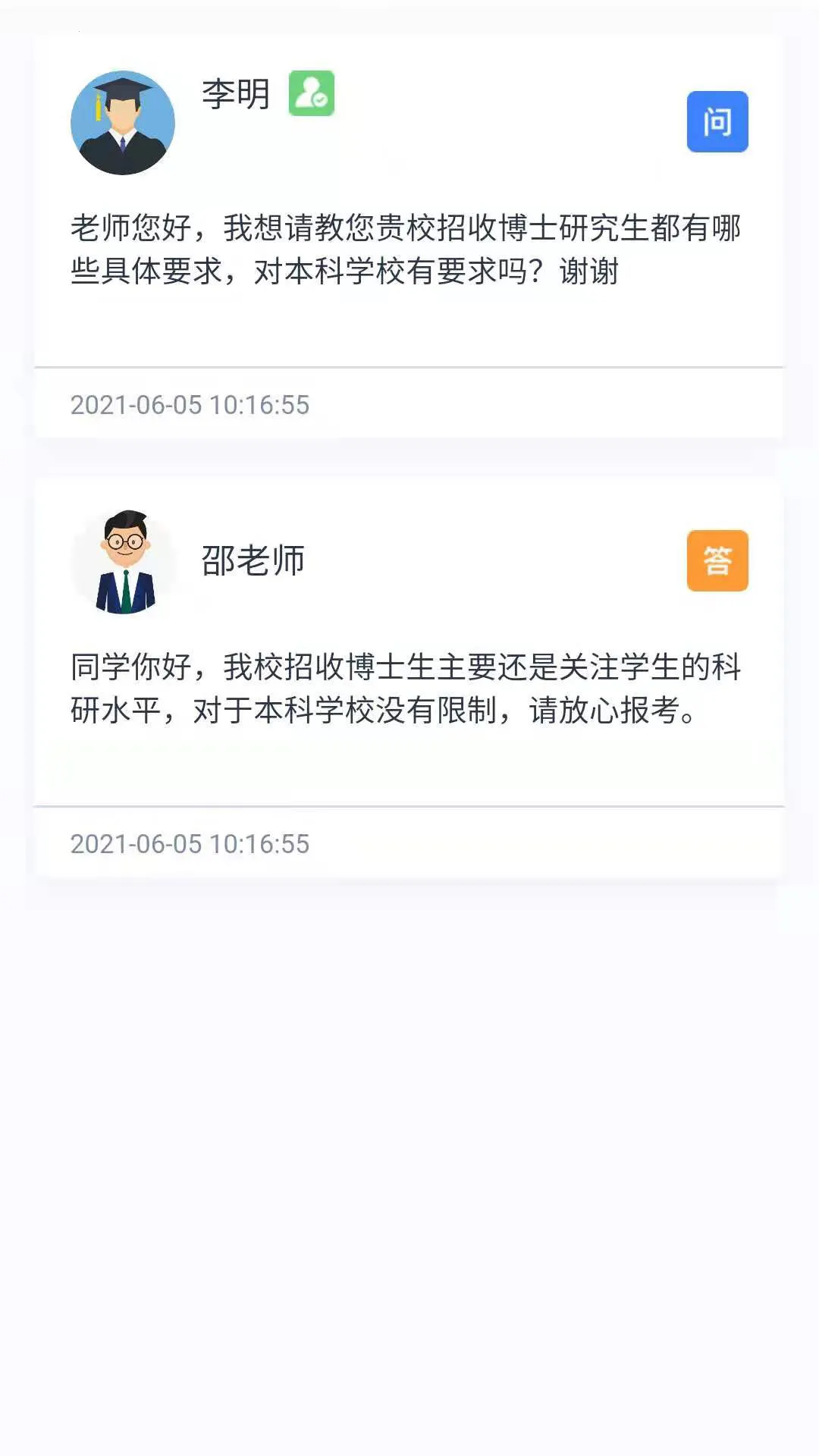
Task: Click the timestamp under the question
Action: click(190, 406)
